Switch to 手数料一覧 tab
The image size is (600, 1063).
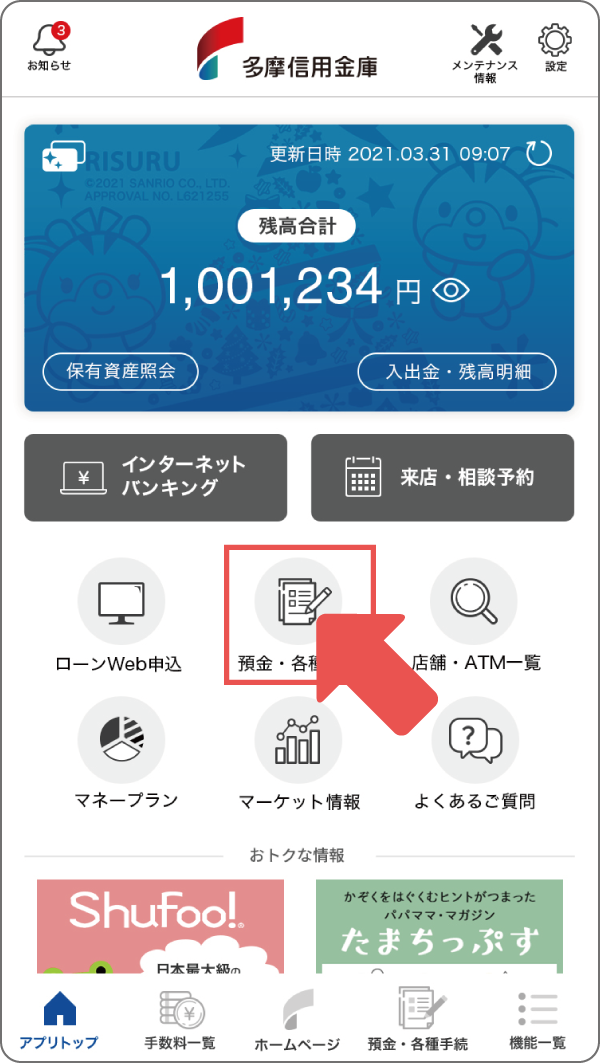coord(180,1019)
